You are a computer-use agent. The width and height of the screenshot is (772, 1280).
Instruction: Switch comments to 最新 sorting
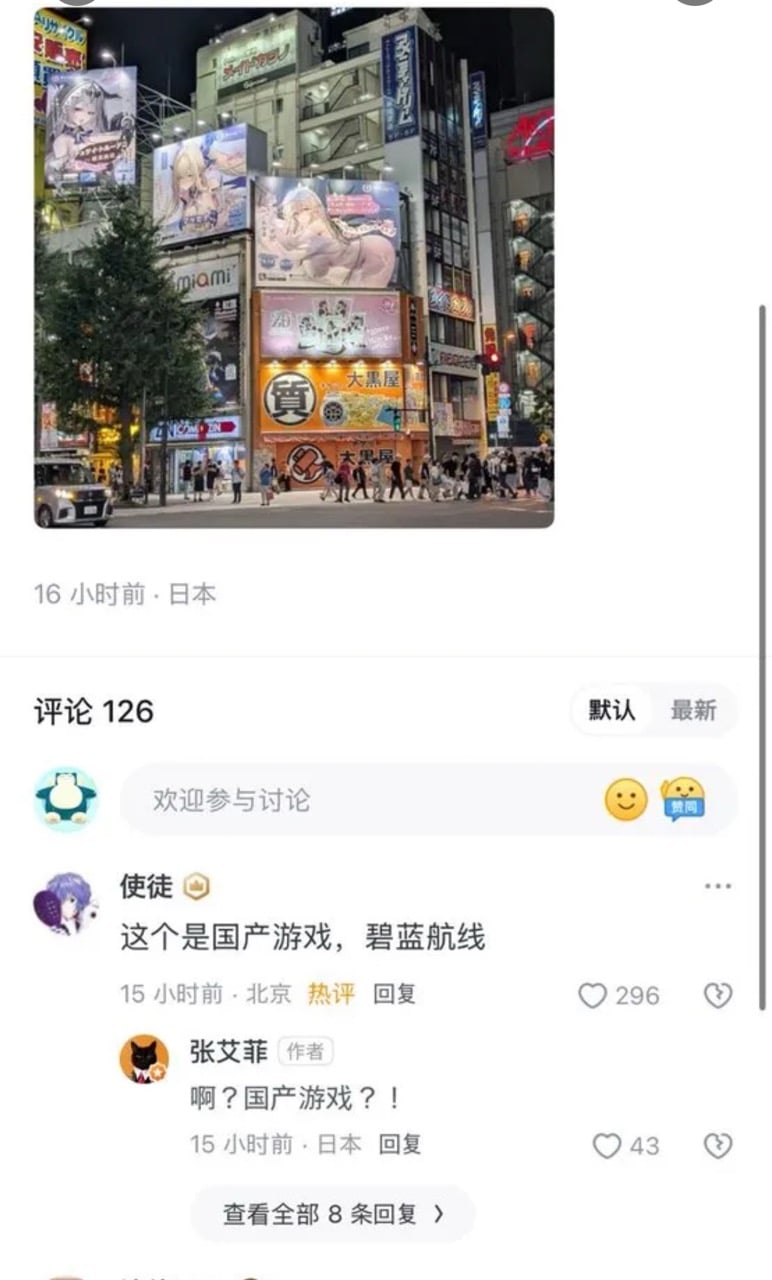pyautogui.click(x=694, y=710)
